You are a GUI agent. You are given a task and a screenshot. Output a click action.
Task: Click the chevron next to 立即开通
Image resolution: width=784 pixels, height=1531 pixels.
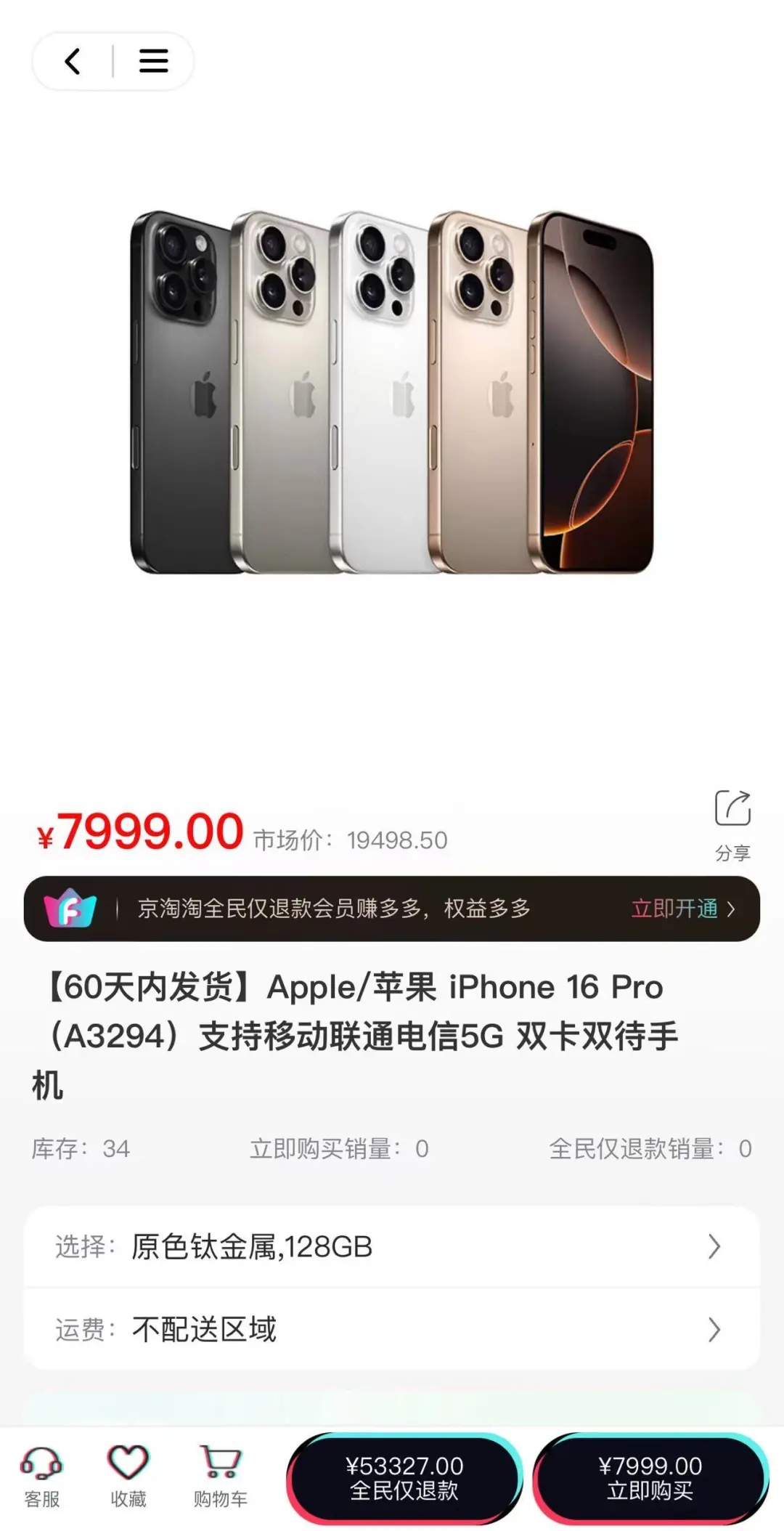coord(731,909)
